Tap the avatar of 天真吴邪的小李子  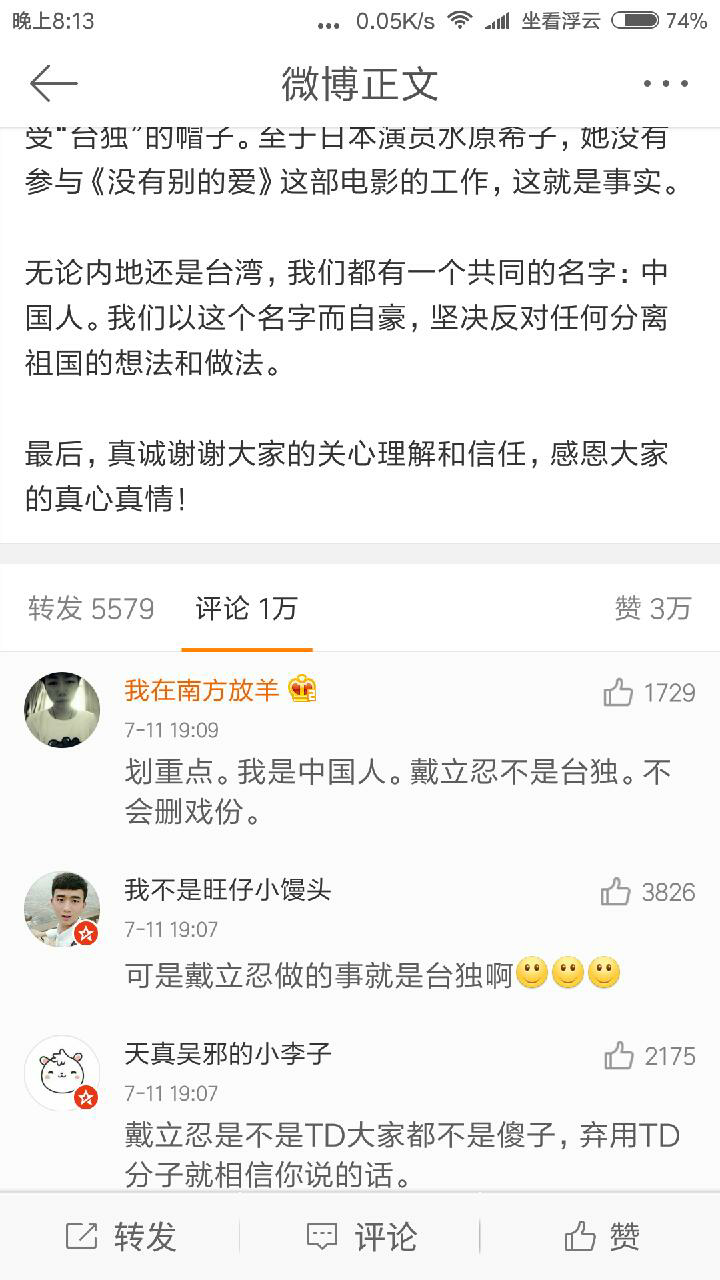tap(62, 1072)
